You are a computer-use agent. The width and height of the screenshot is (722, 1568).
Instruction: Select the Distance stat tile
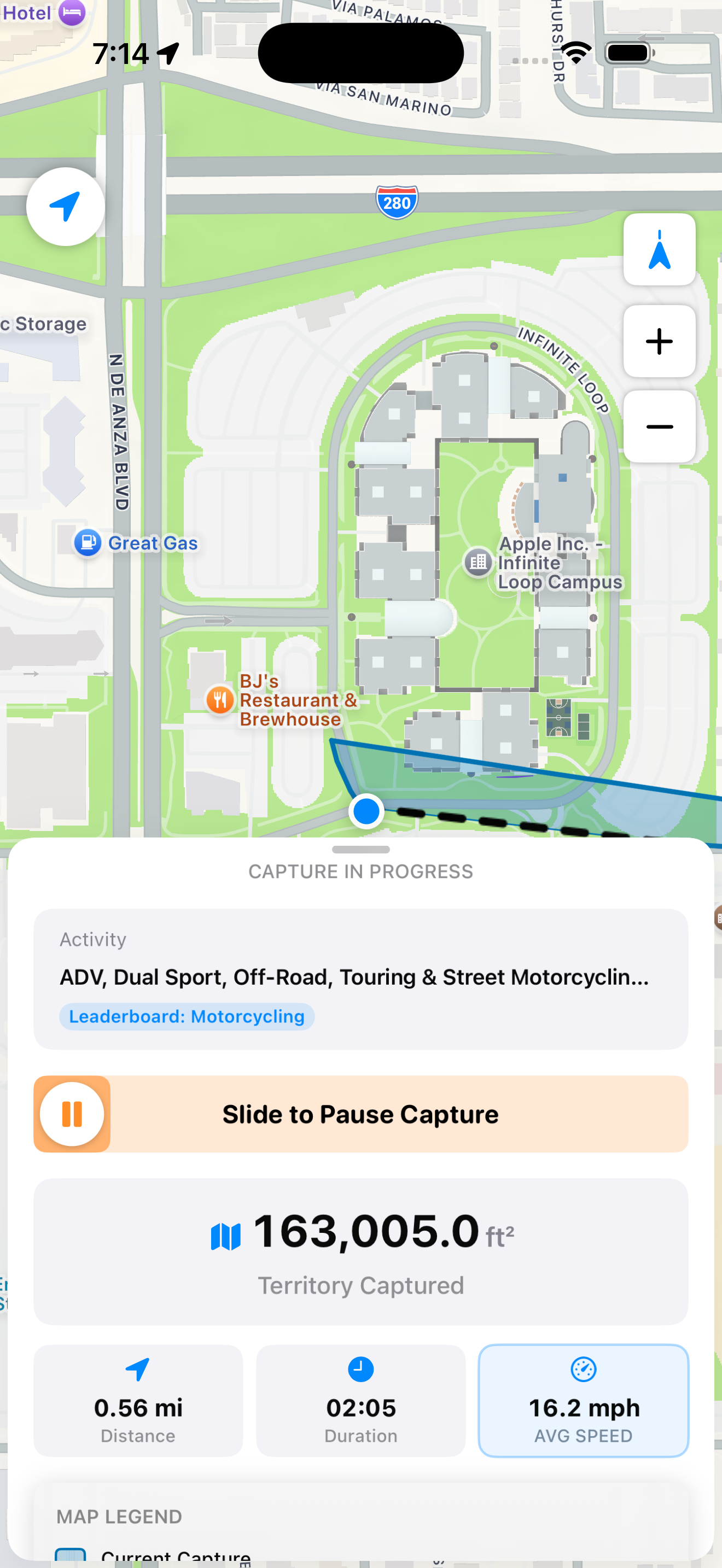pyautogui.click(x=138, y=1400)
